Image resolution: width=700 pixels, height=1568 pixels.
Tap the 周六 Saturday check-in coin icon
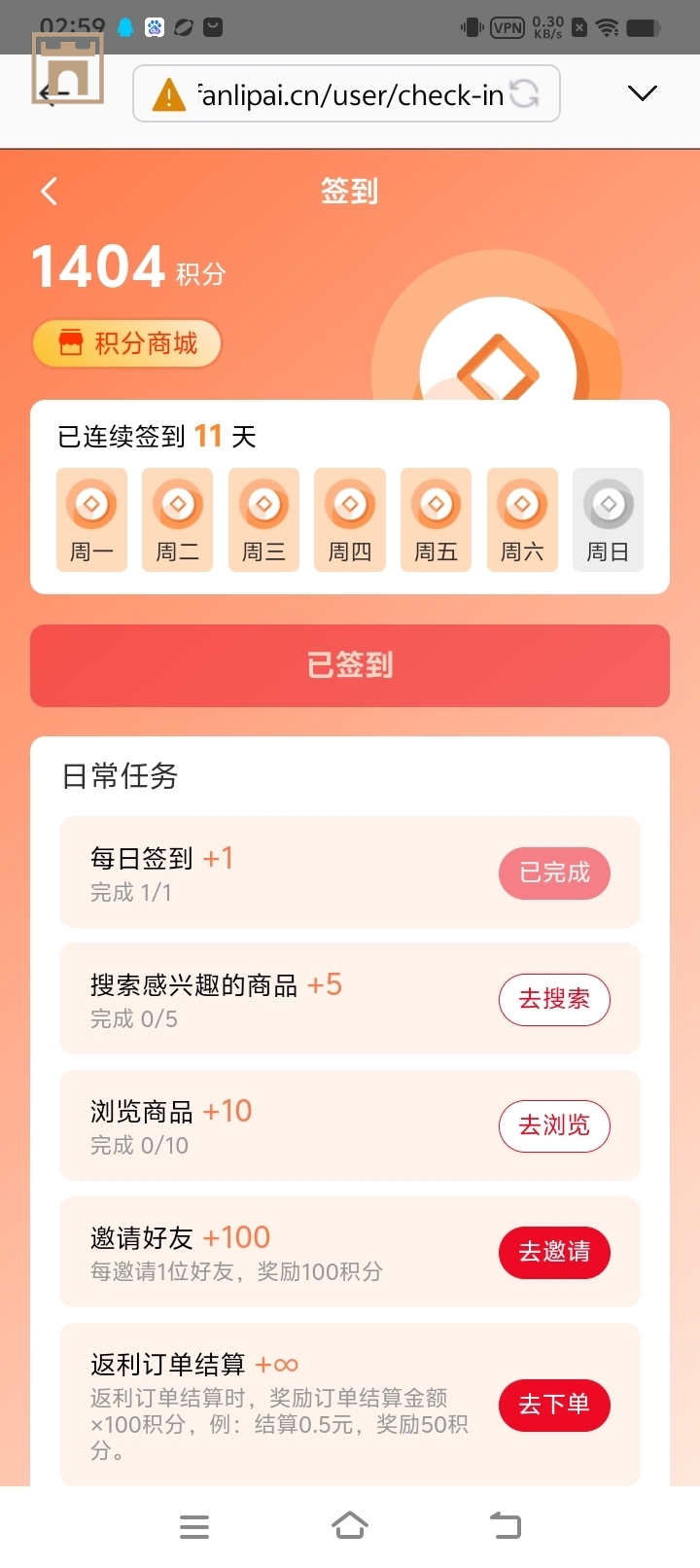click(522, 503)
